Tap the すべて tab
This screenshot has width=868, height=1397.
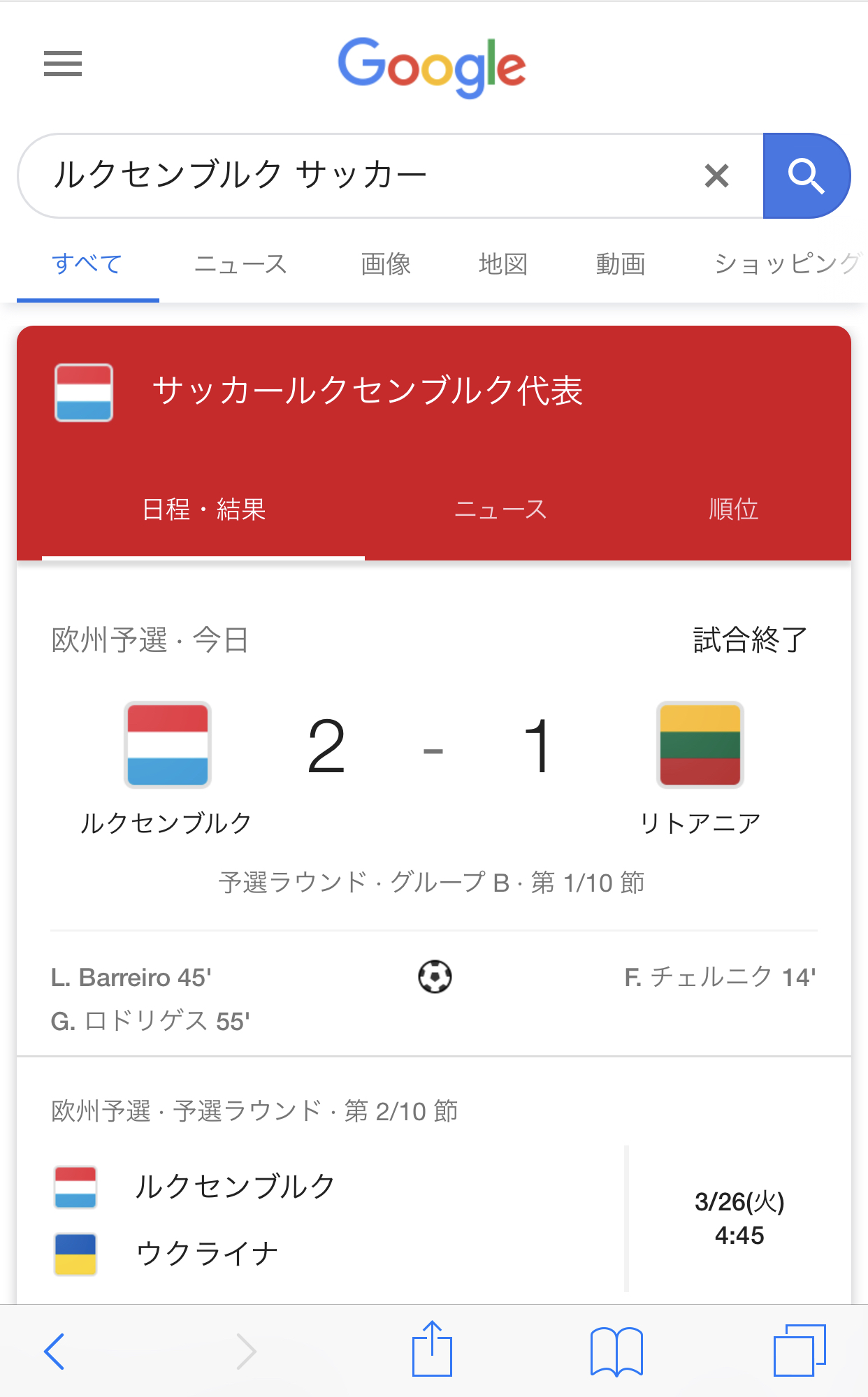88,264
